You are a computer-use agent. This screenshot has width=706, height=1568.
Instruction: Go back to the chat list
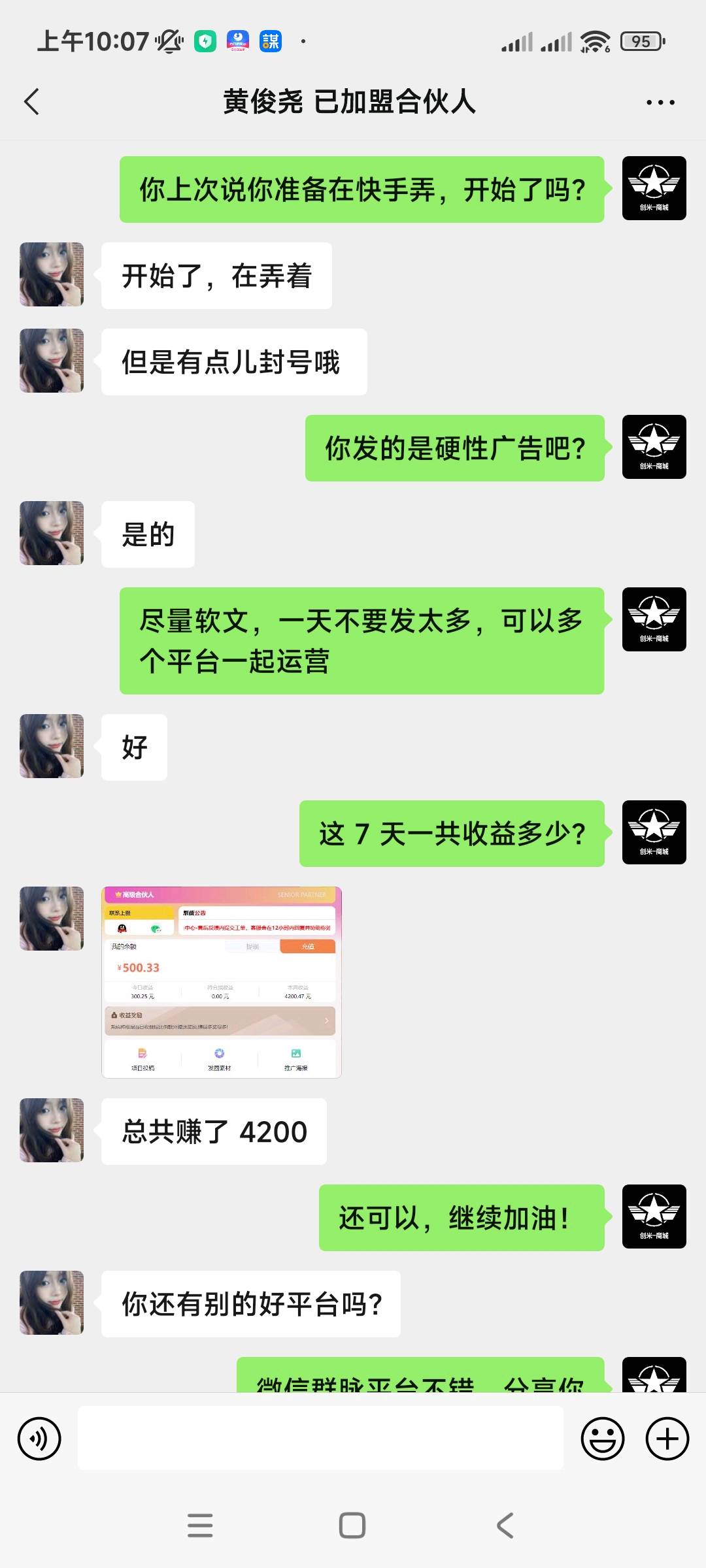click(31, 102)
